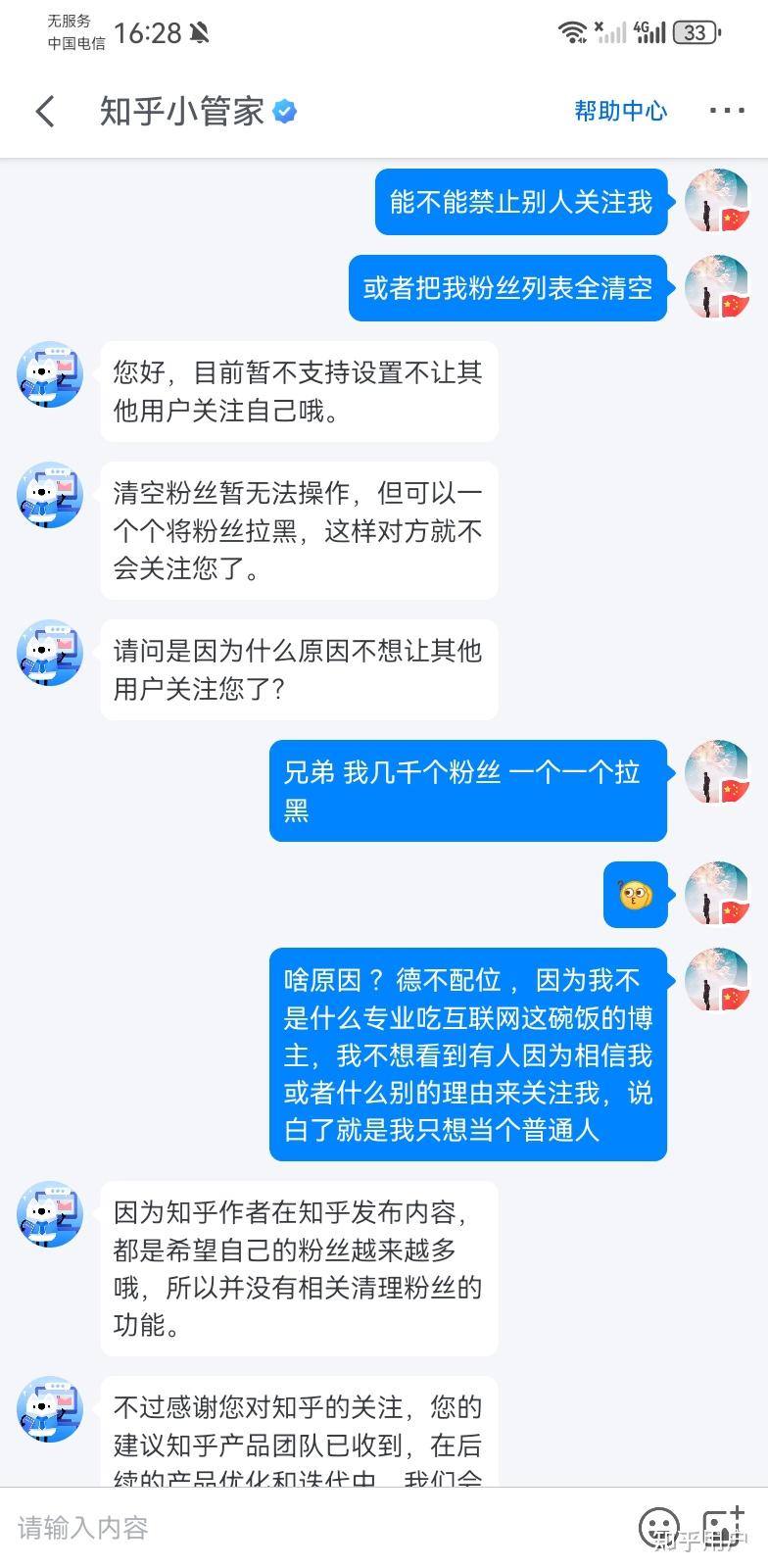This screenshot has height=1568, width=768.
Task: Attach an image to the message
Action: click(725, 1527)
